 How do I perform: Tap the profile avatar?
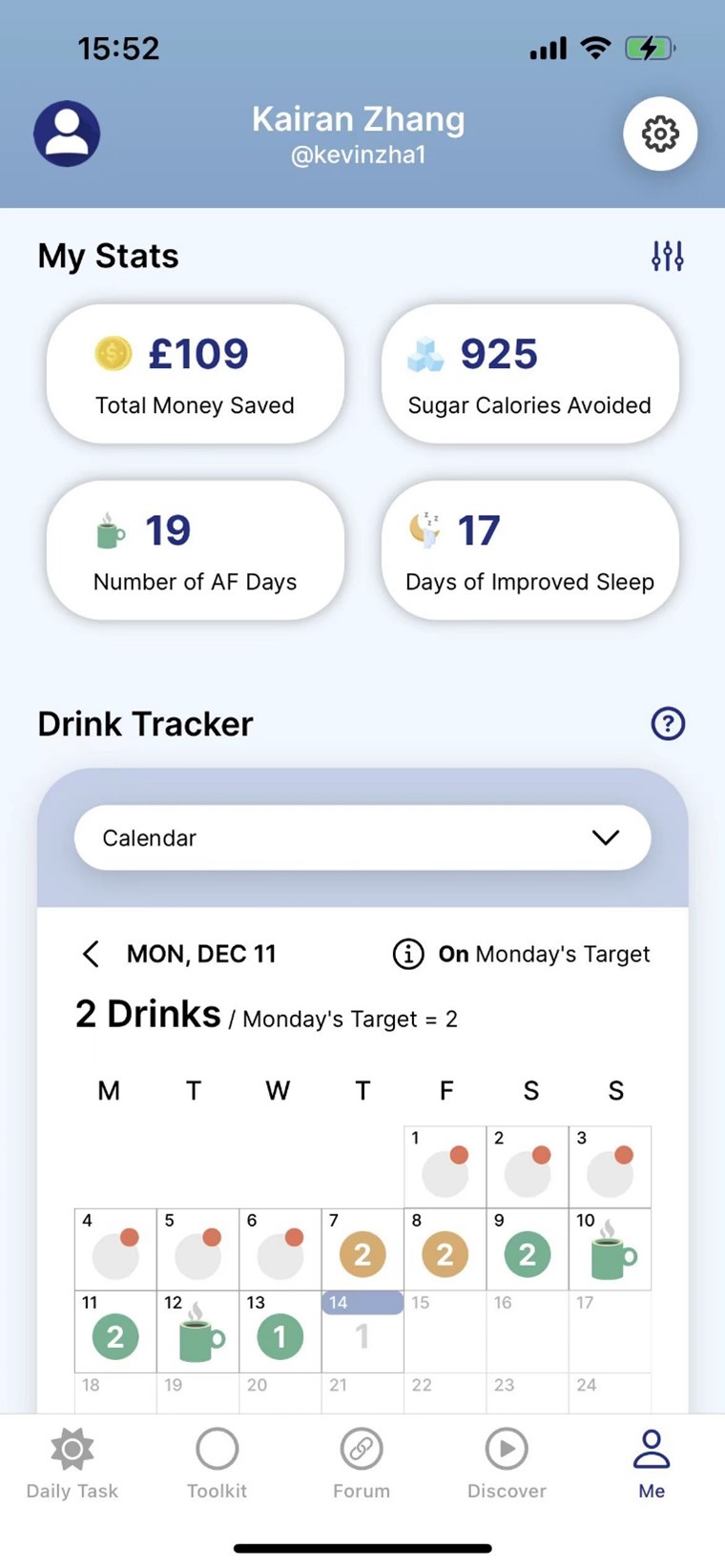click(67, 134)
